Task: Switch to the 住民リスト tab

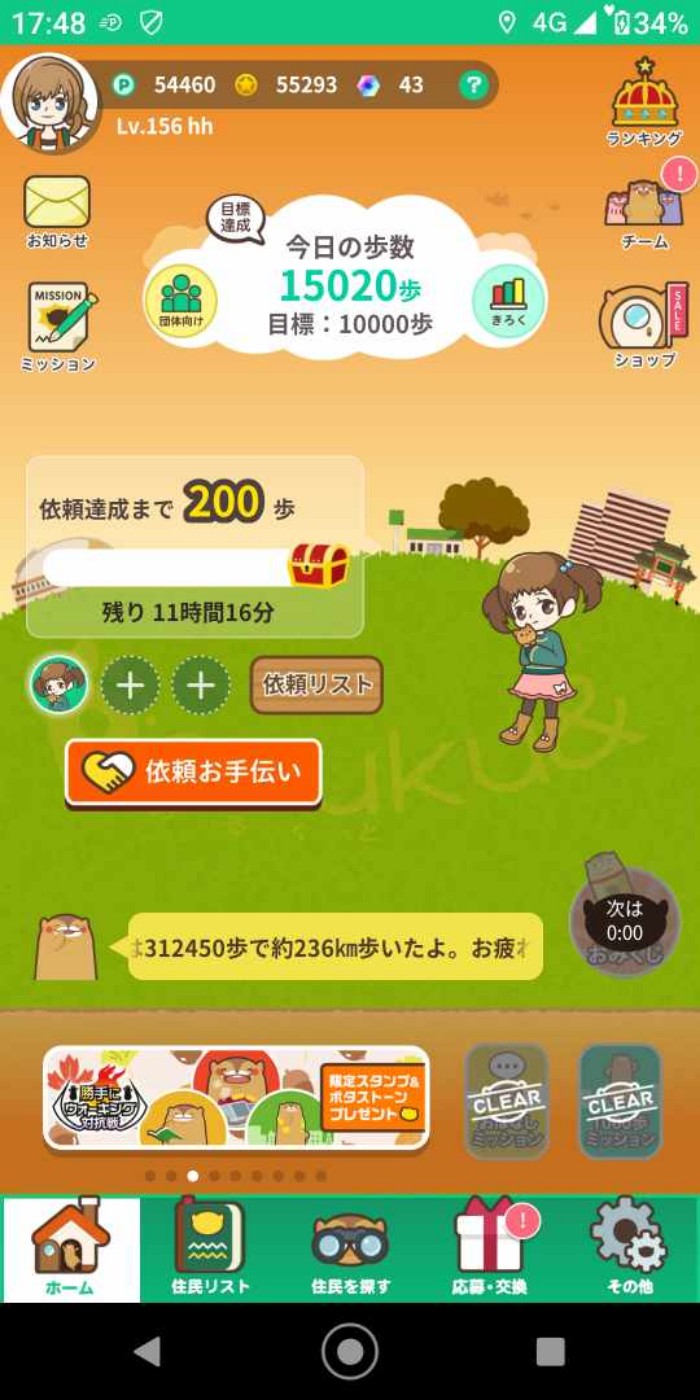Action: (x=209, y=1250)
